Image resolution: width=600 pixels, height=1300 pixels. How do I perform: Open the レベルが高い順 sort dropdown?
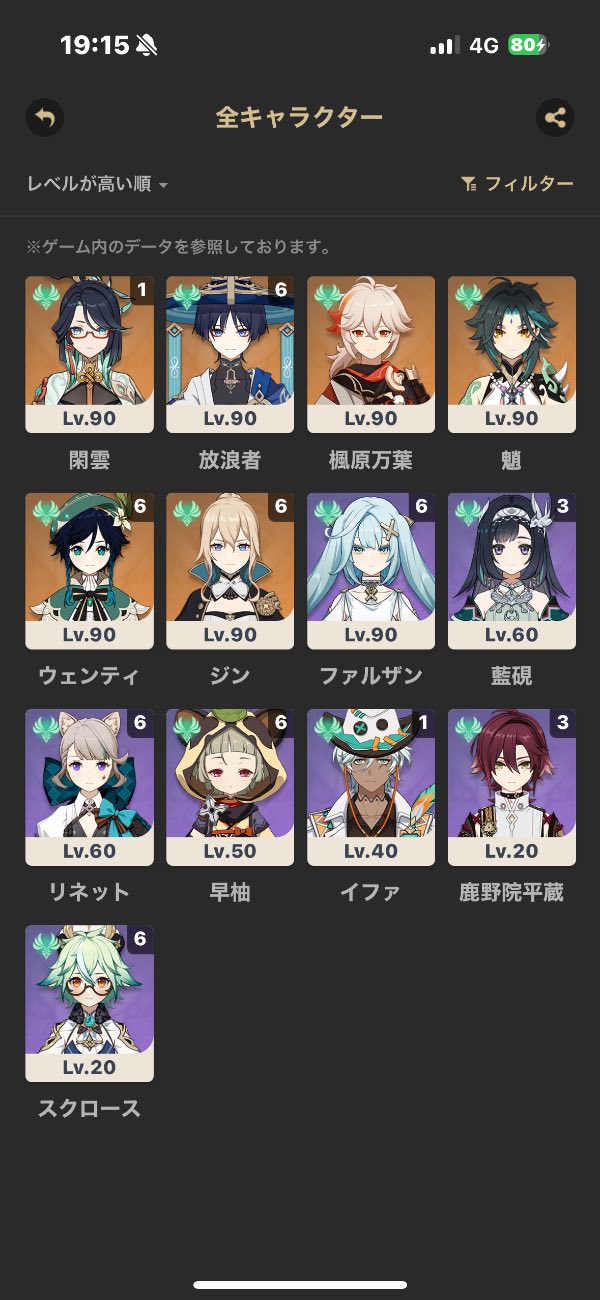point(97,184)
